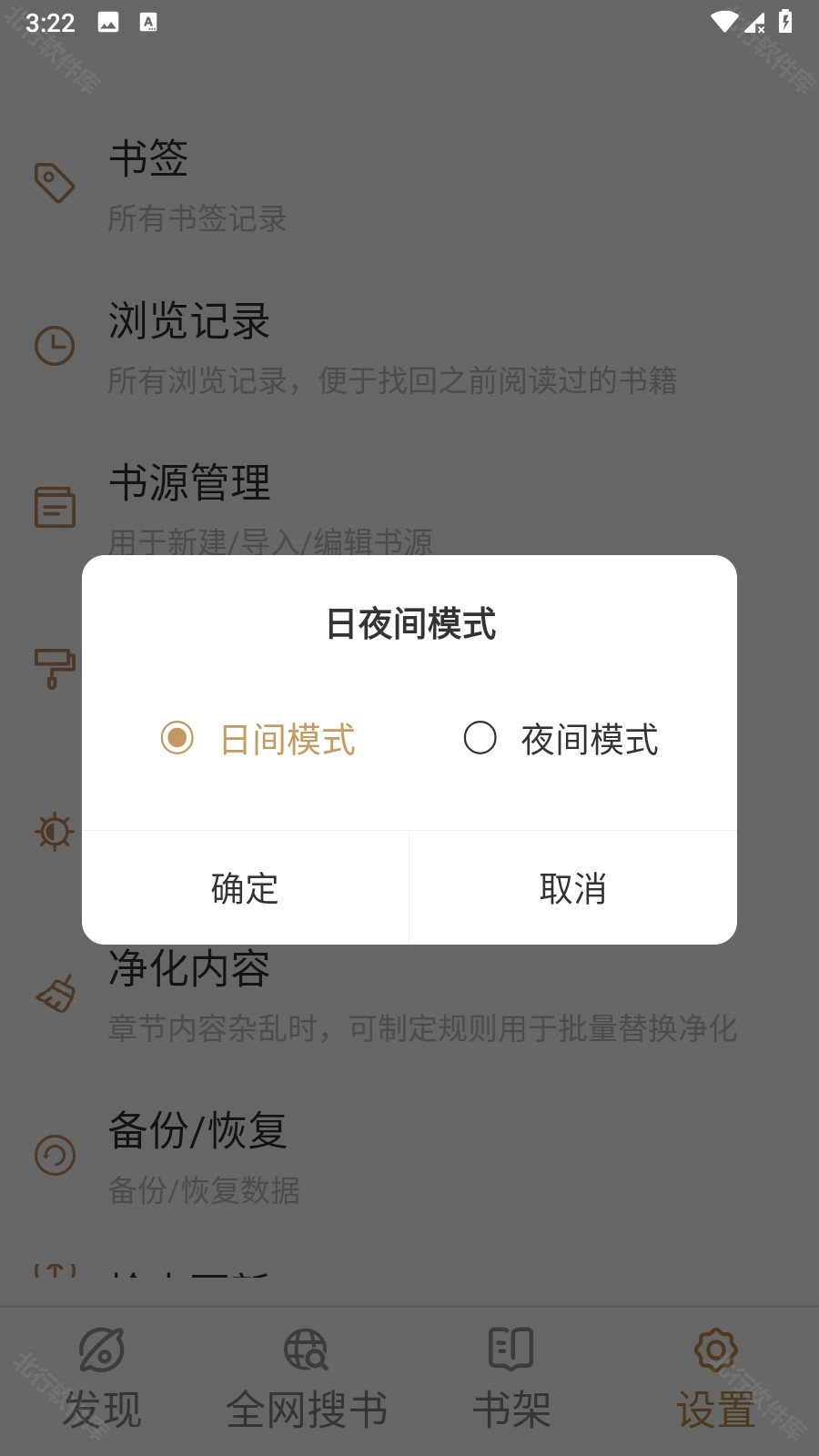Viewport: 819px width, 1456px height.
Task: Select the 日间模式 radio option
Action: 177,738
